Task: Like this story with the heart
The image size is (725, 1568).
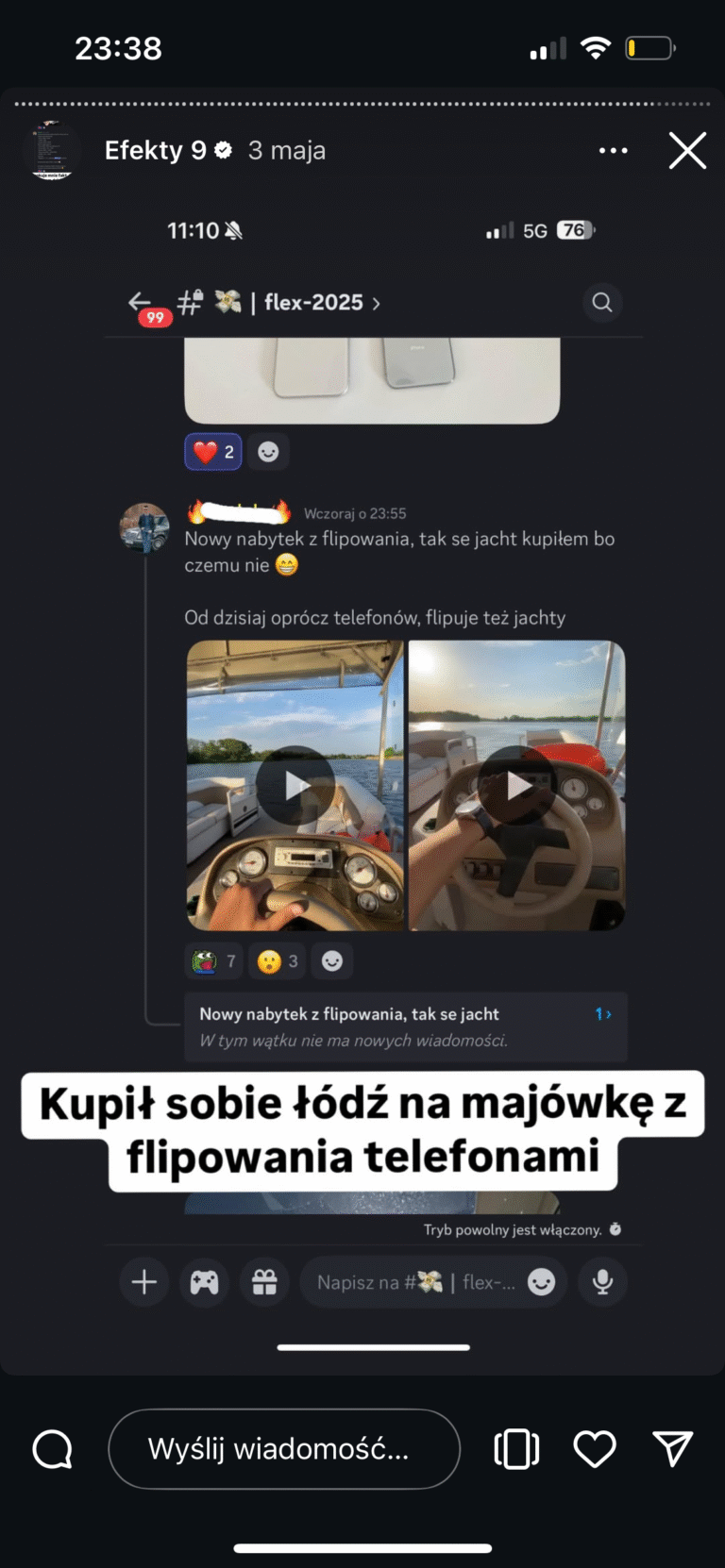Action: [595, 1449]
